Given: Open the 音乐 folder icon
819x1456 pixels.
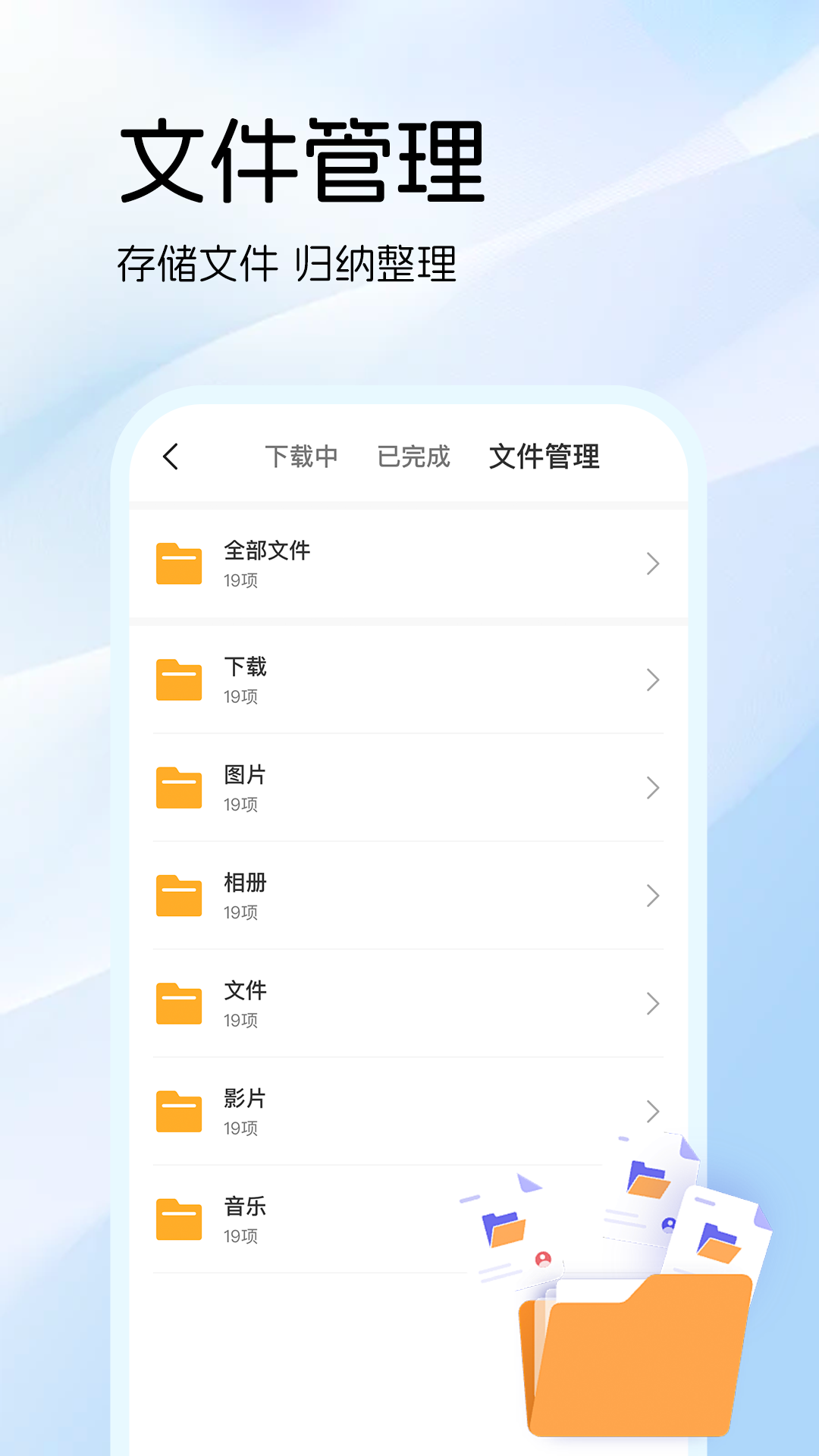Looking at the screenshot, I should [x=178, y=1219].
